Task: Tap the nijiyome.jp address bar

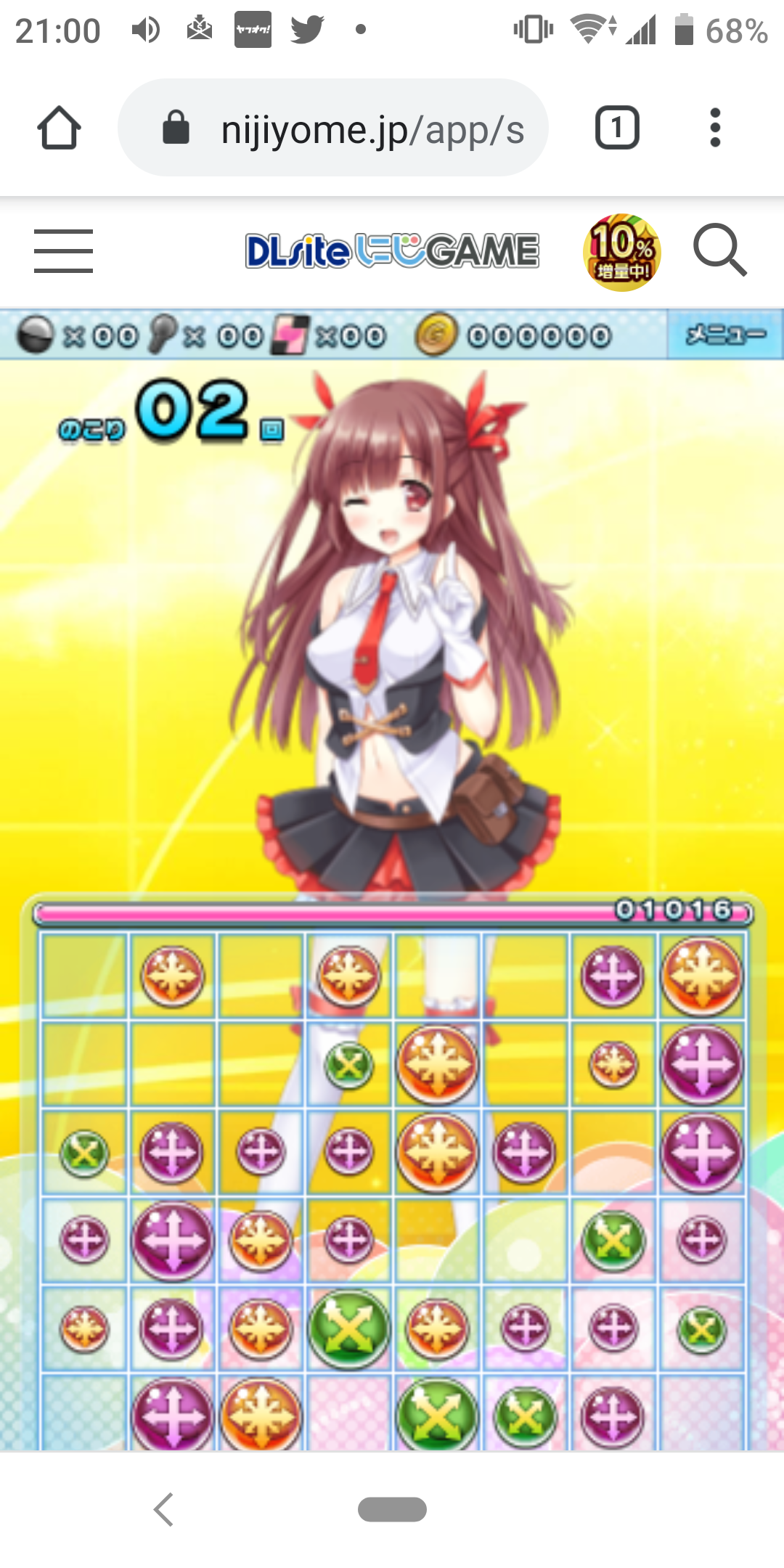Action: 334,128
